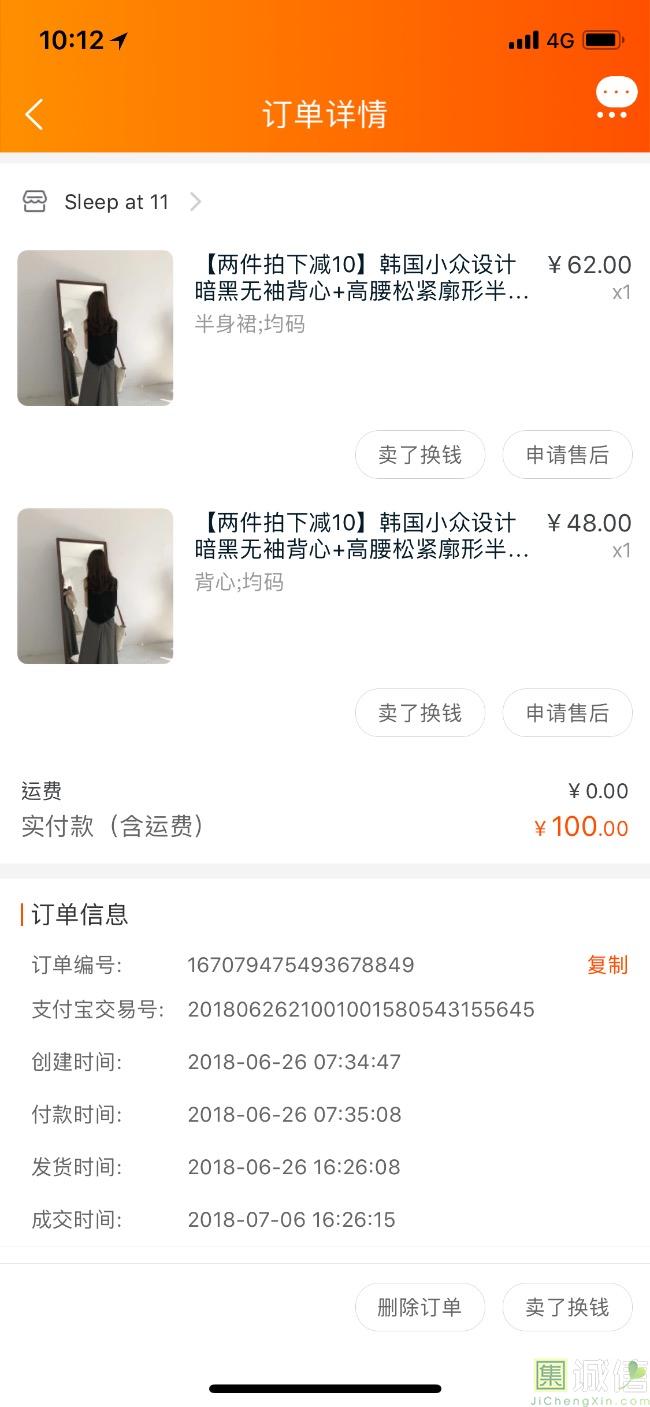650x1407 pixels.
Task: Tap 卖了换钱 for the ¥62.00 skirt
Action: [420, 455]
